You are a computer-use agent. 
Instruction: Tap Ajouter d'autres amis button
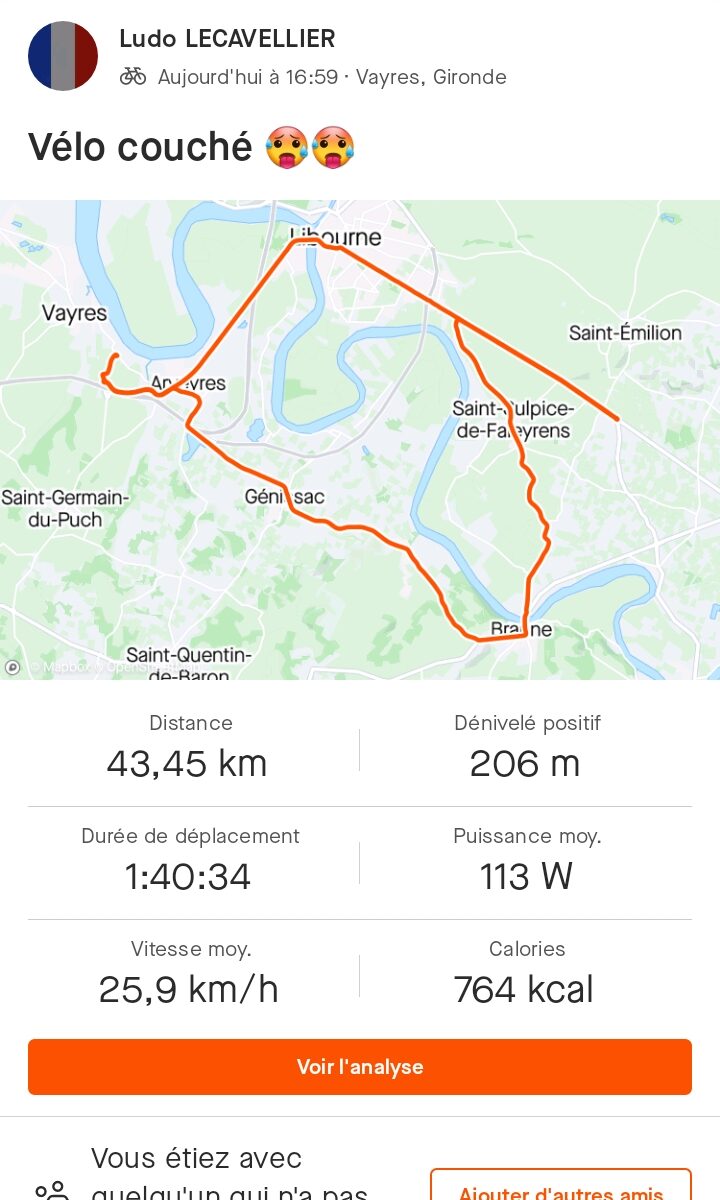tap(561, 1185)
